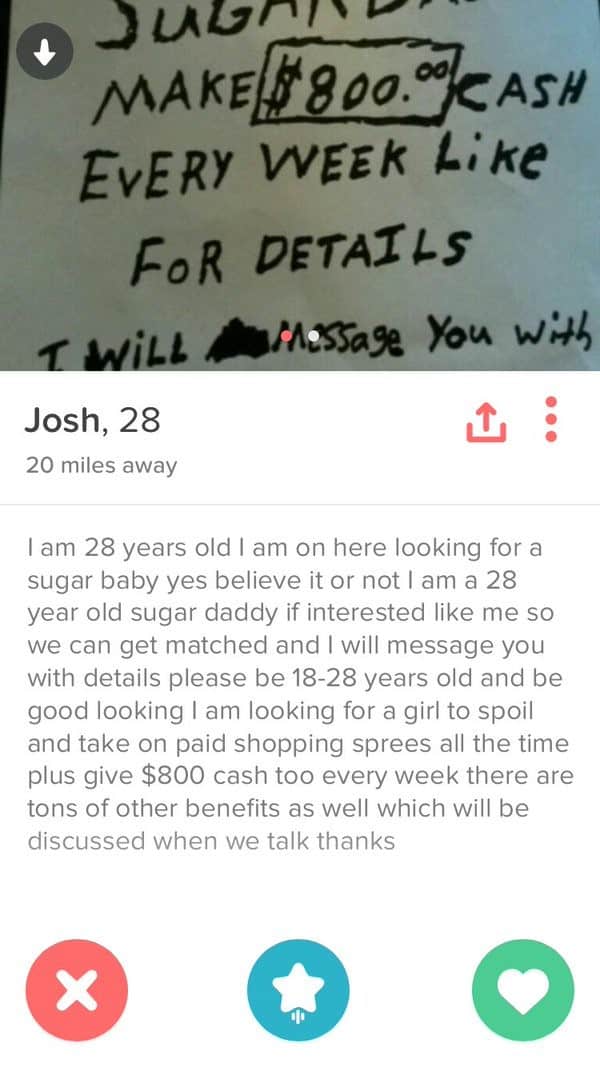Reject Josh with the red X button
Screen dimensions: 600x1067
(77, 990)
